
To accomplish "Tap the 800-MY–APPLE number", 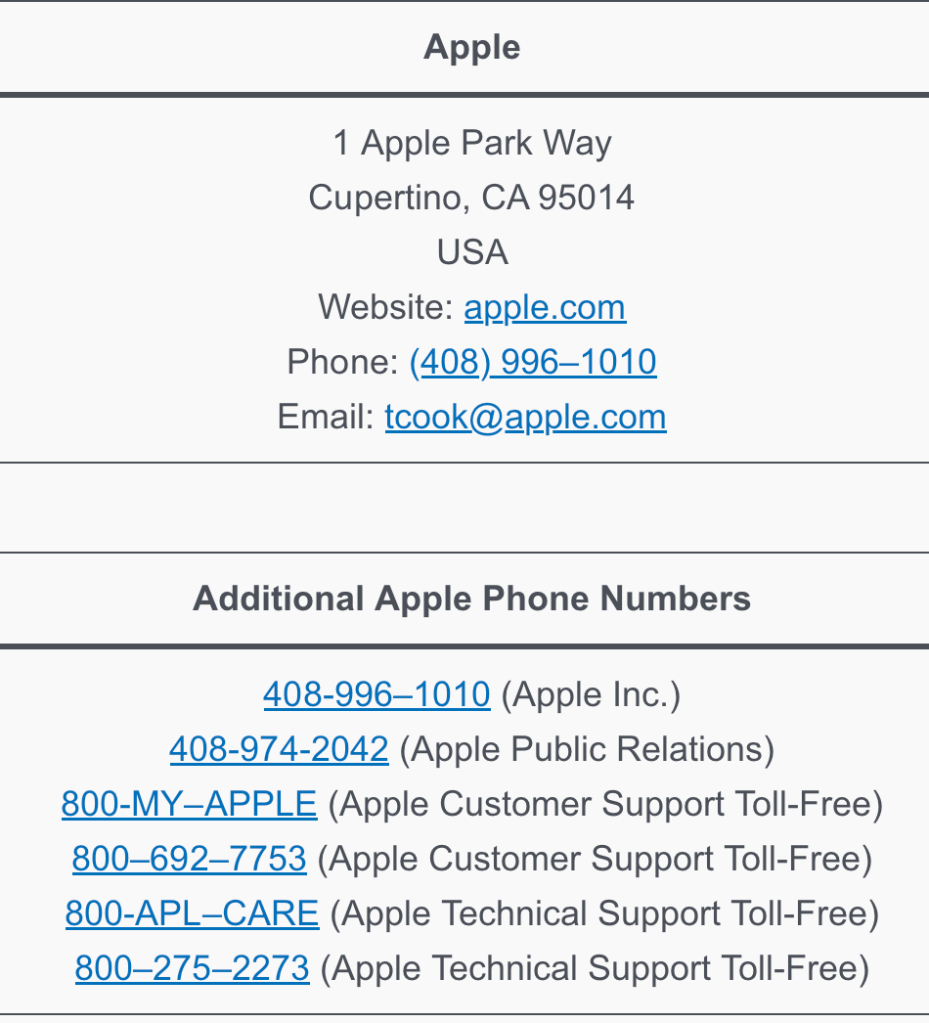I will (x=189, y=804).
